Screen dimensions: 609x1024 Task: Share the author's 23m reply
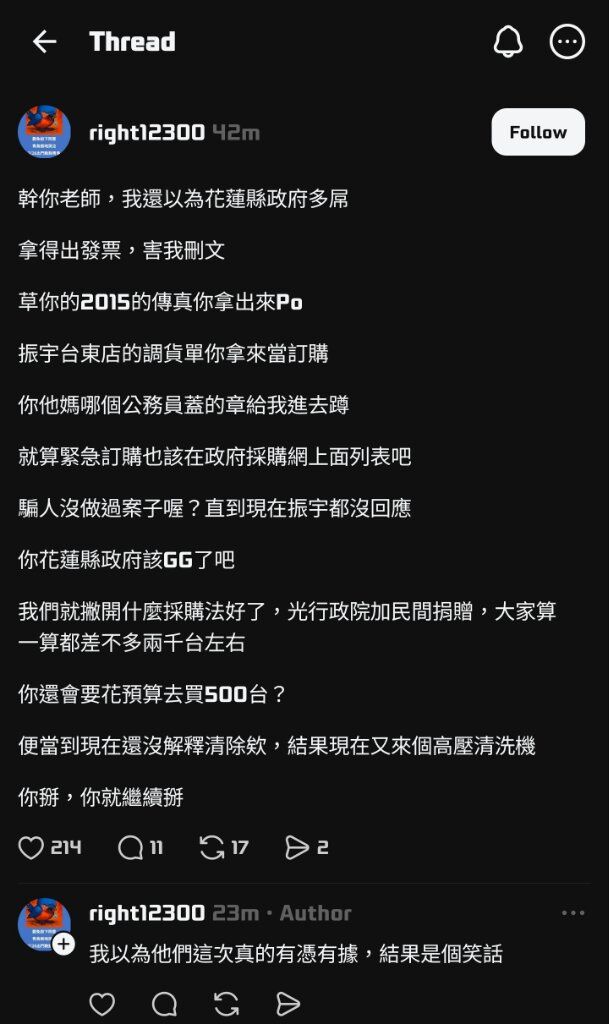288,1004
